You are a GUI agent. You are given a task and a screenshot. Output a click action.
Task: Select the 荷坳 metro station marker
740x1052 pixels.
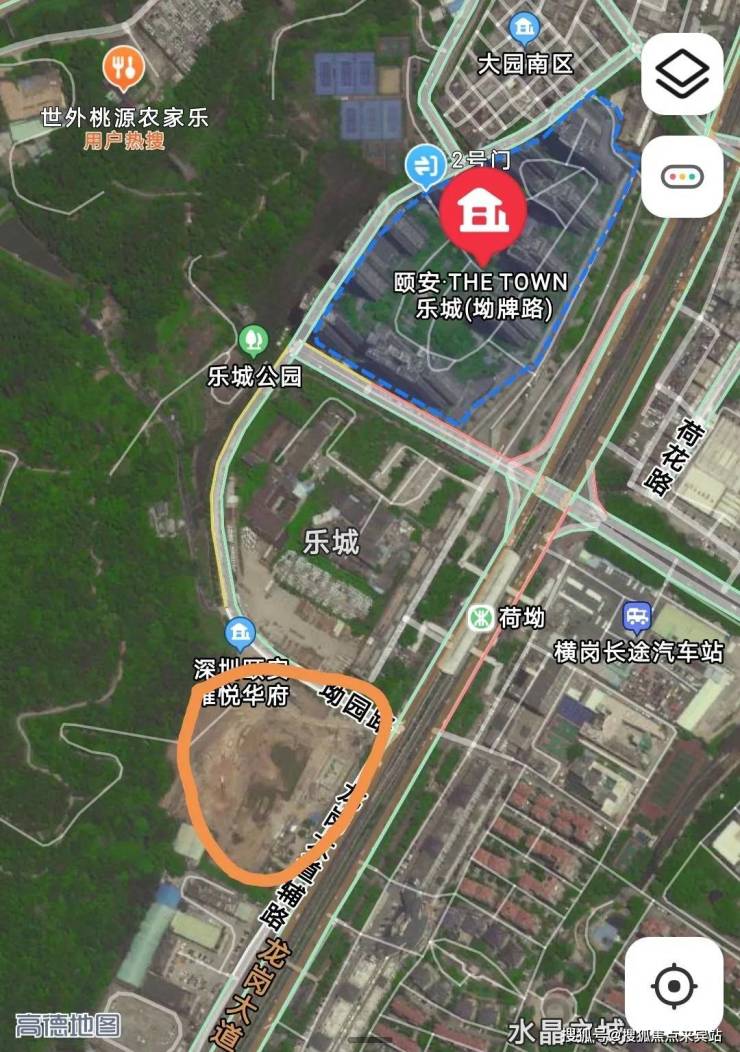click(481, 617)
